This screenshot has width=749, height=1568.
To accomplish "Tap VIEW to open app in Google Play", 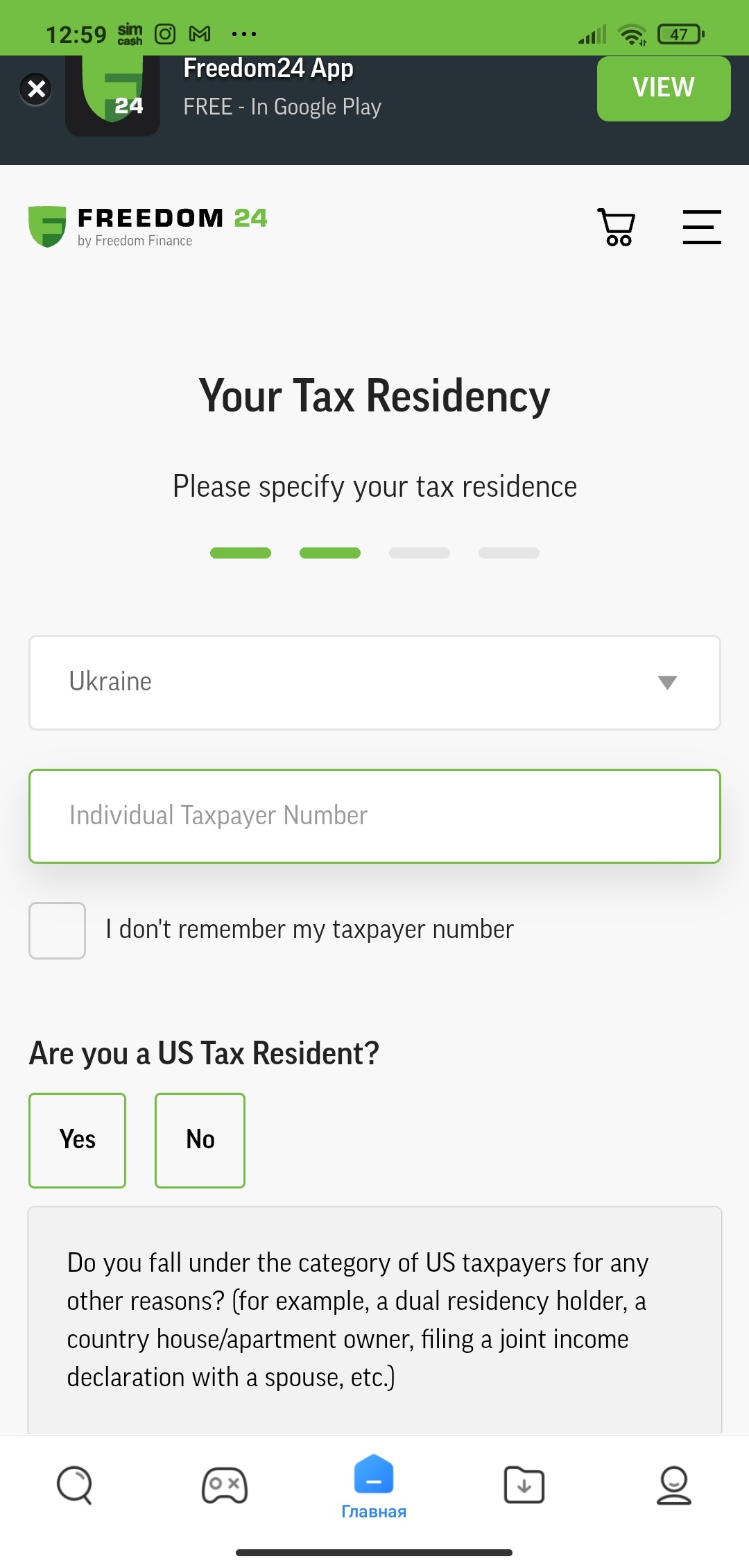I will (x=664, y=88).
